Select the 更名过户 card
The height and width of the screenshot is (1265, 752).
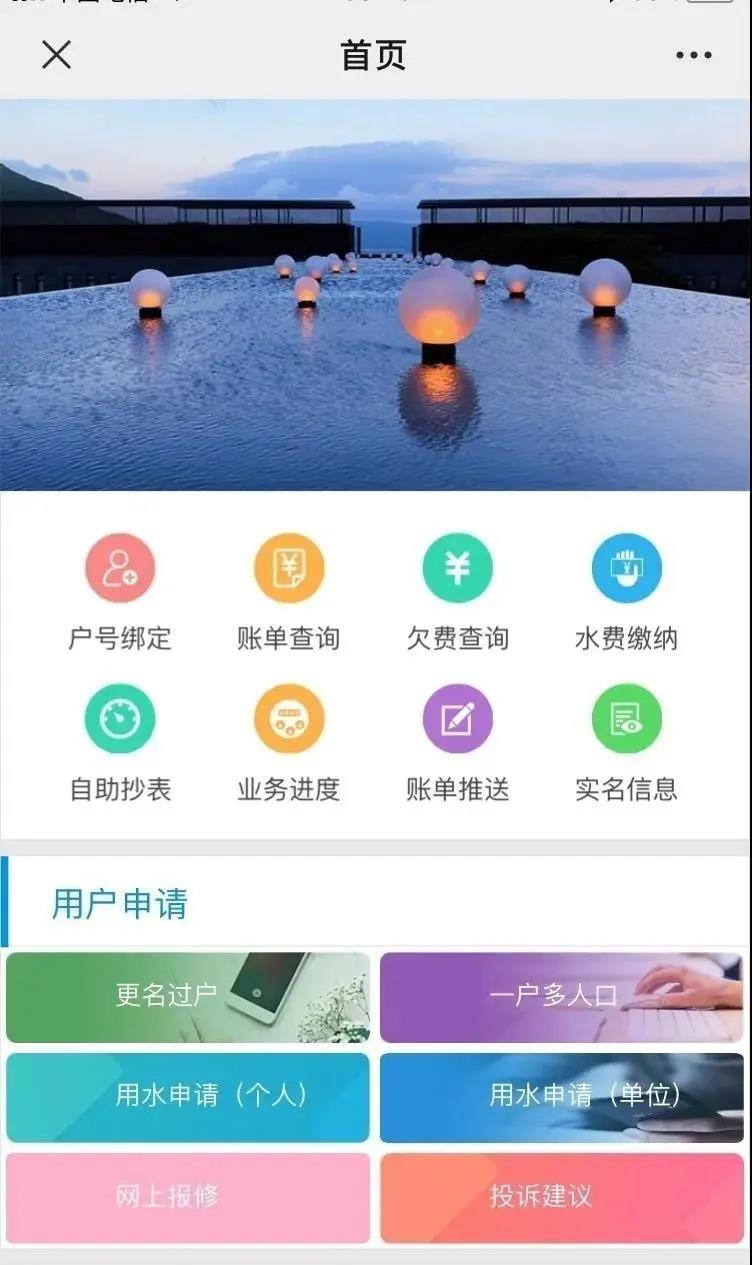[188, 997]
